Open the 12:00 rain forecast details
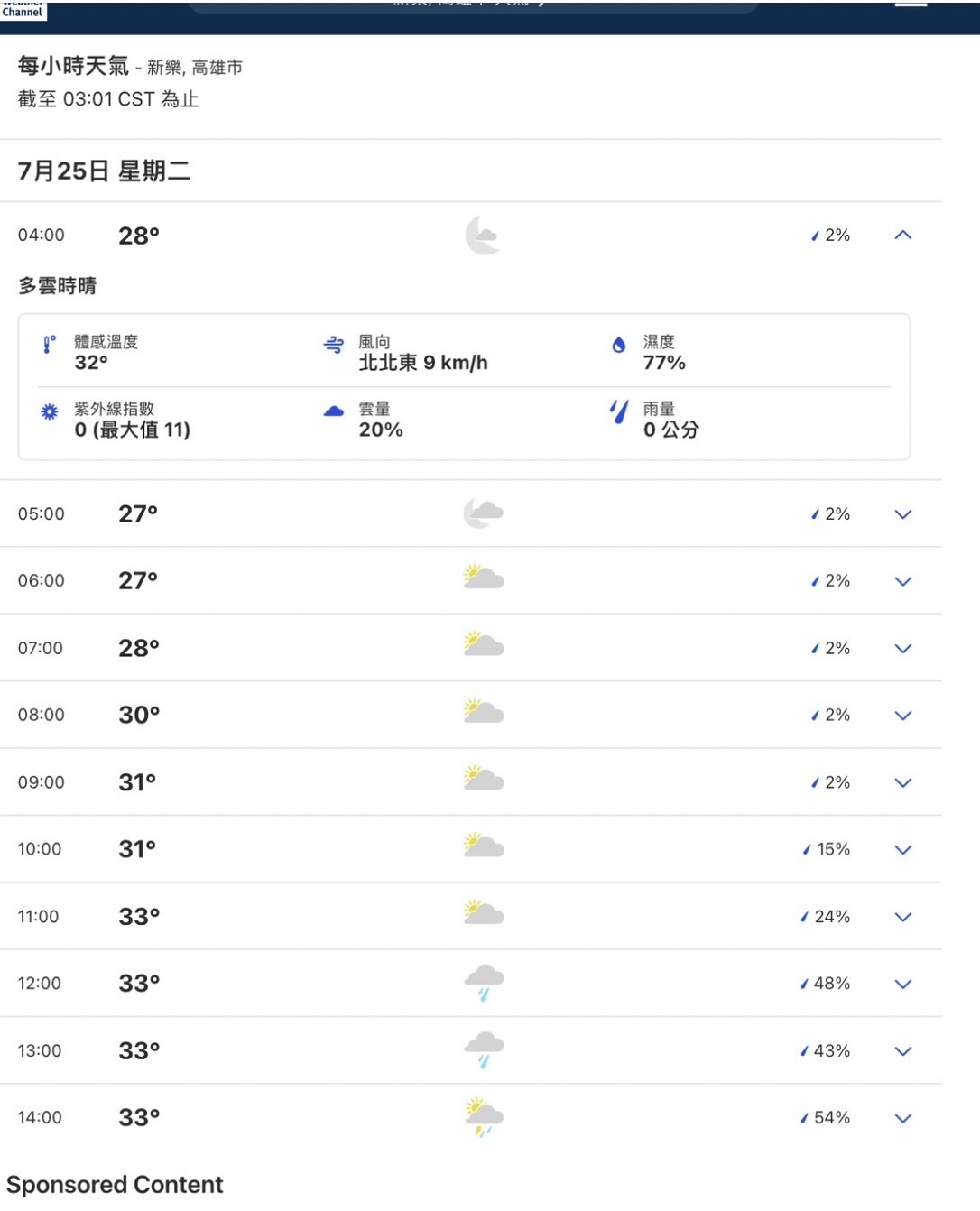Image resolution: width=980 pixels, height=1211 pixels. [x=902, y=984]
